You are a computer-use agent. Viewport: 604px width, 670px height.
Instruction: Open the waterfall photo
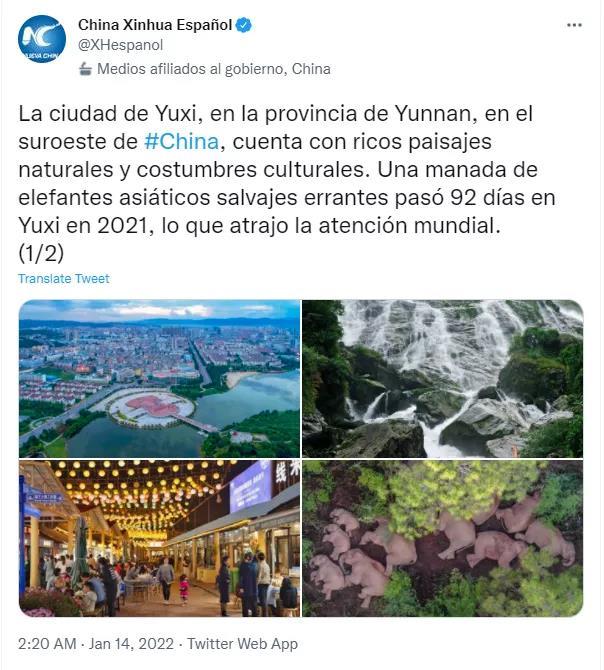442,378
